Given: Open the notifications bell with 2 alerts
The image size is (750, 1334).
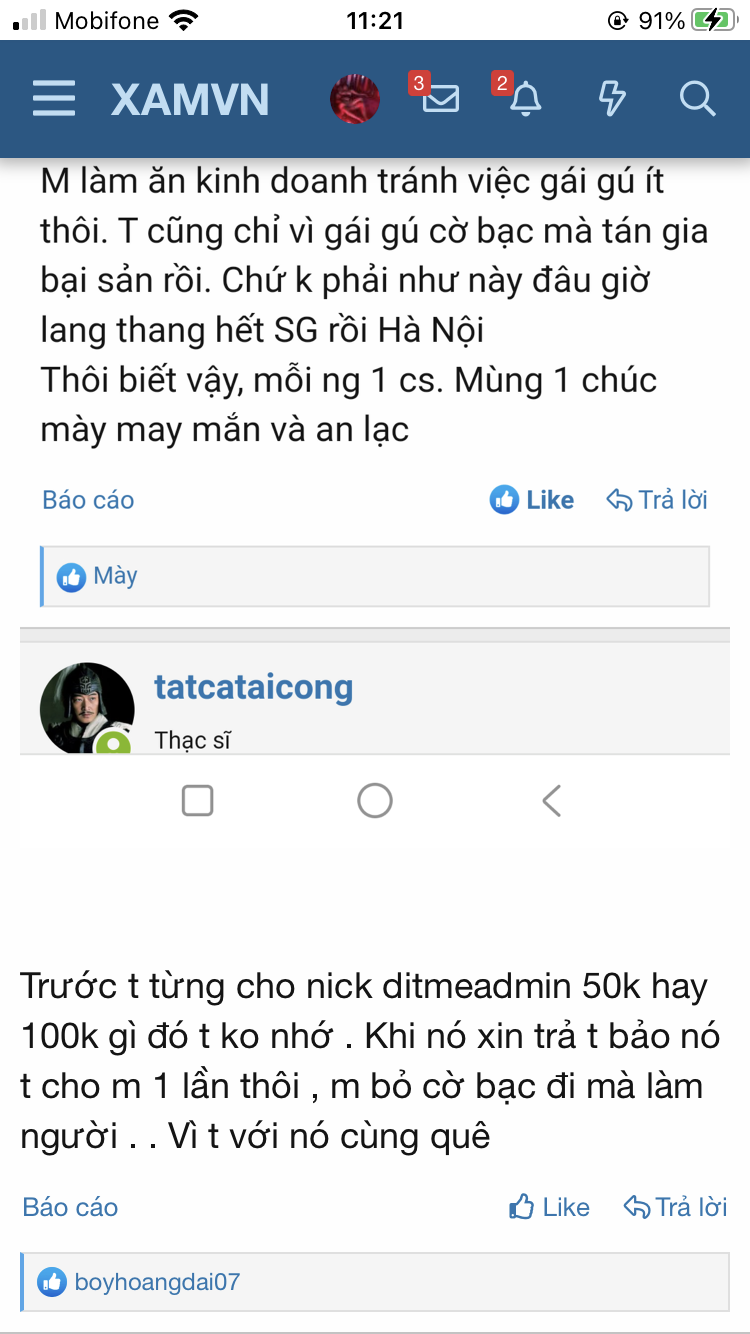Looking at the screenshot, I should pyautogui.click(x=525, y=99).
